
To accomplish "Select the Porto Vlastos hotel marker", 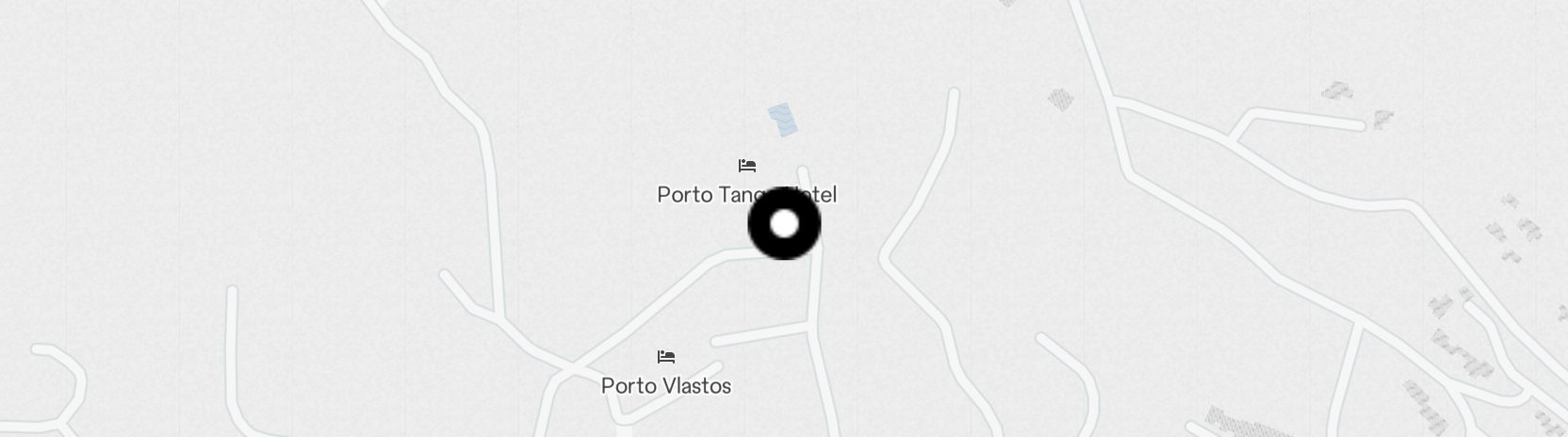I will coord(666,357).
